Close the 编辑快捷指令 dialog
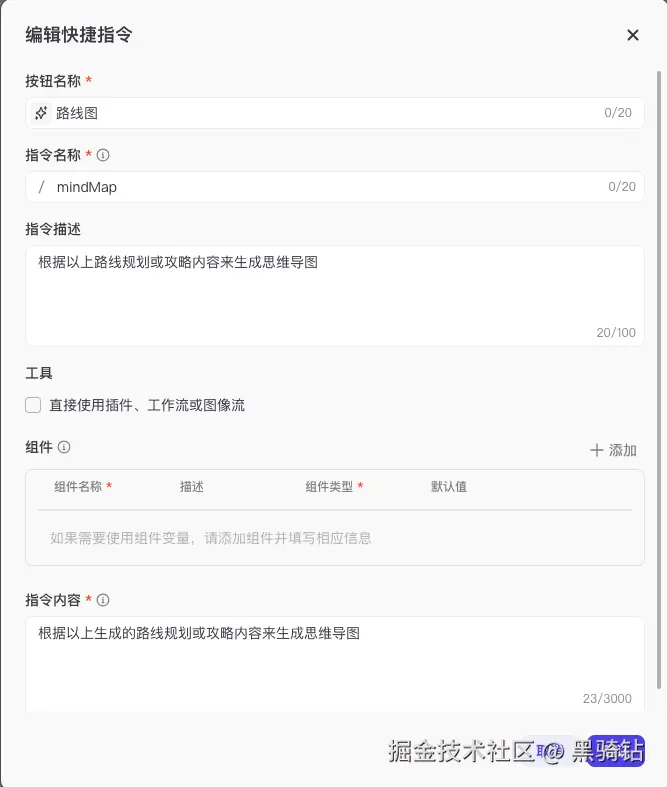Screen dimensions: 667x787 pyautogui.click(x=632, y=35)
